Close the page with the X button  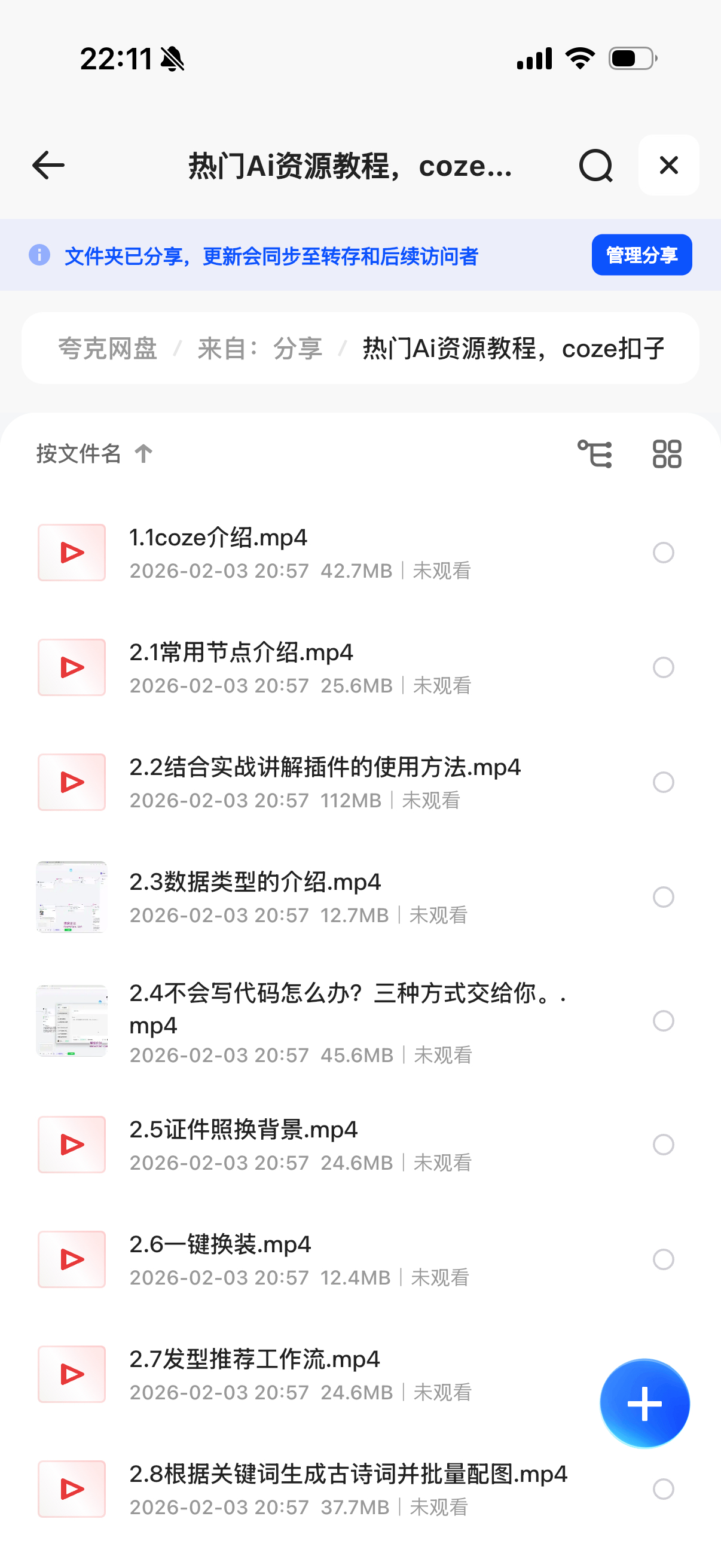(668, 165)
